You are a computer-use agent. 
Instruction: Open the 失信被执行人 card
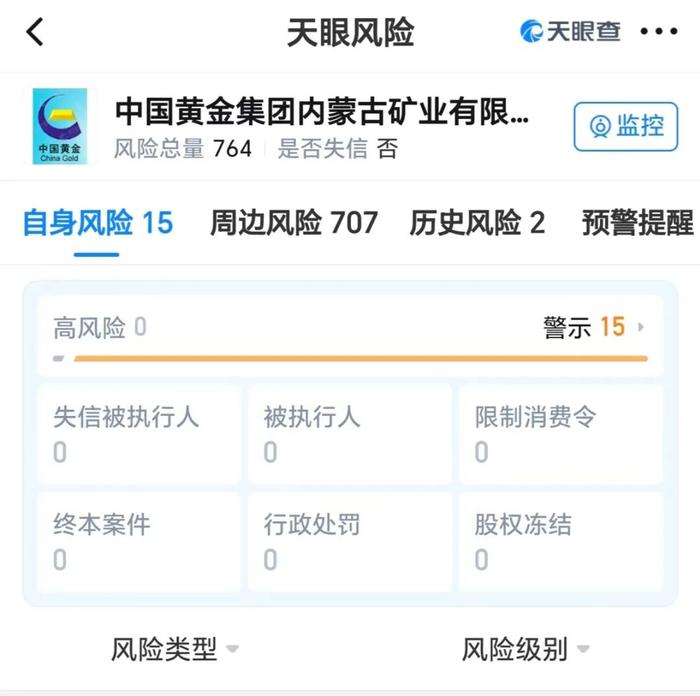[x=139, y=434]
